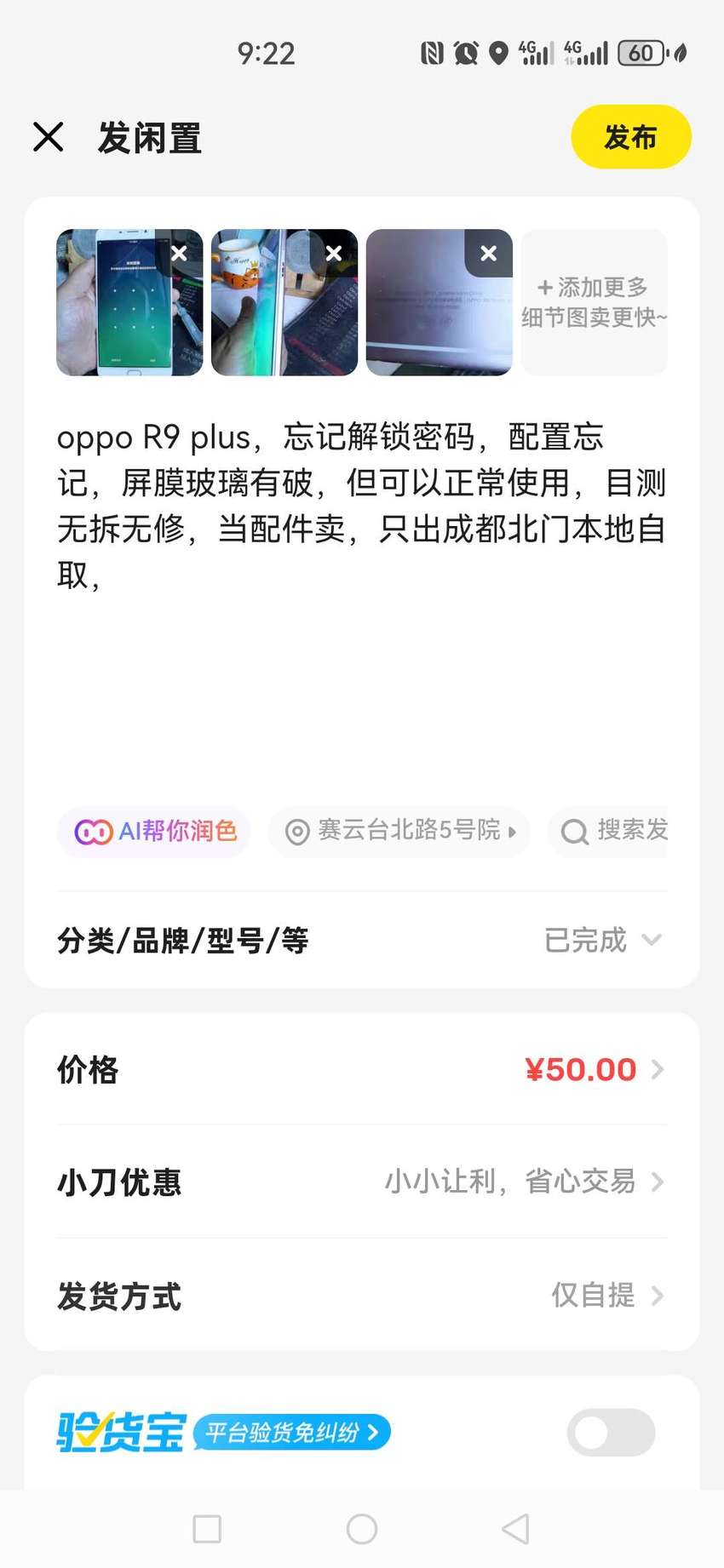The width and height of the screenshot is (724, 1568).
Task: Go back with the system back button
Action: pyautogui.click(x=515, y=1529)
